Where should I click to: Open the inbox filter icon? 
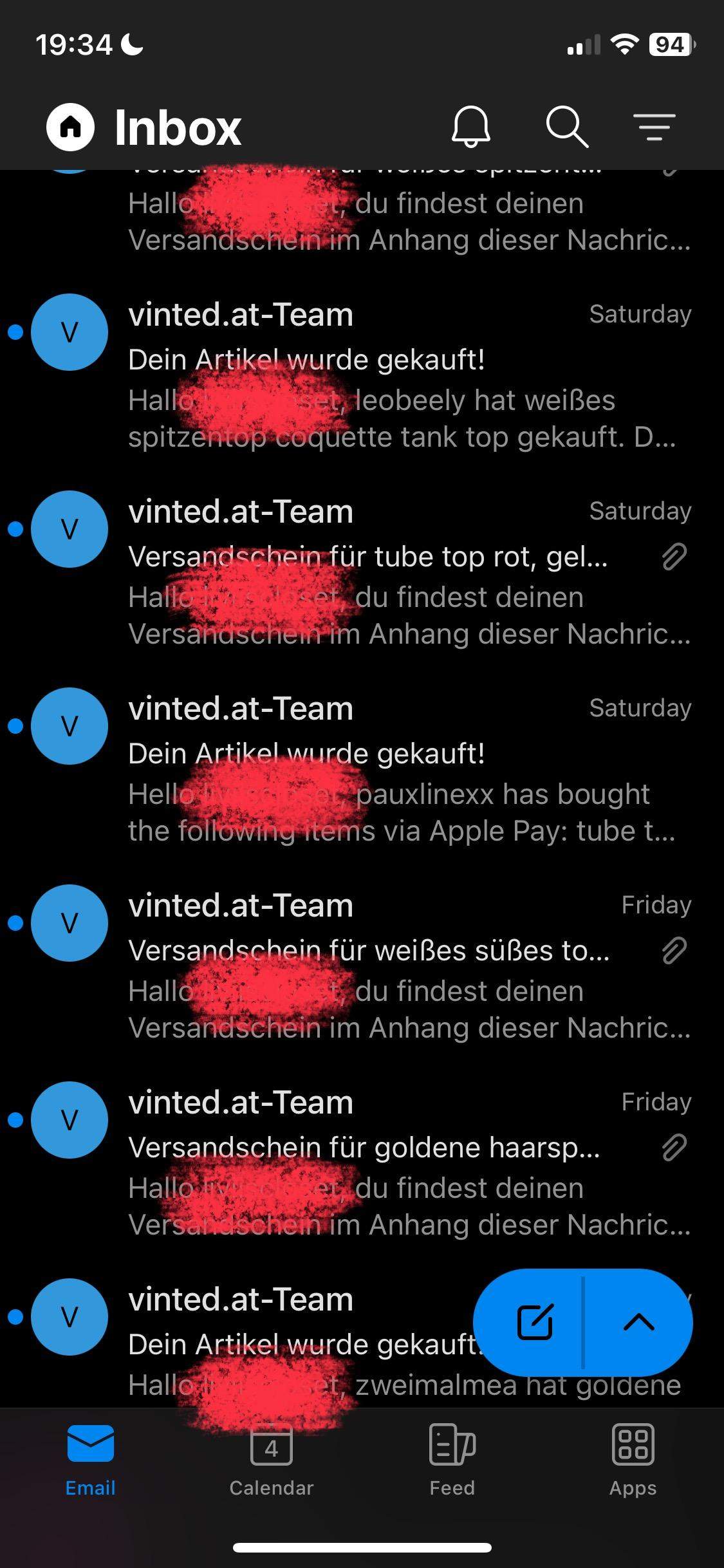pyautogui.click(x=654, y=127)
